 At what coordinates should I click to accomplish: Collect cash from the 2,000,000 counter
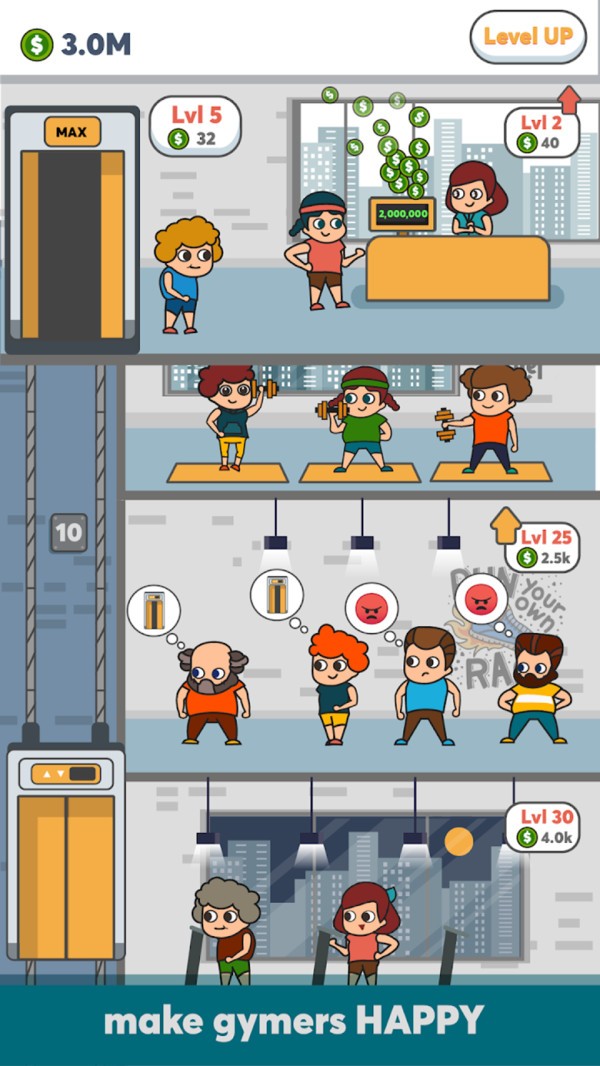[402, 213]
